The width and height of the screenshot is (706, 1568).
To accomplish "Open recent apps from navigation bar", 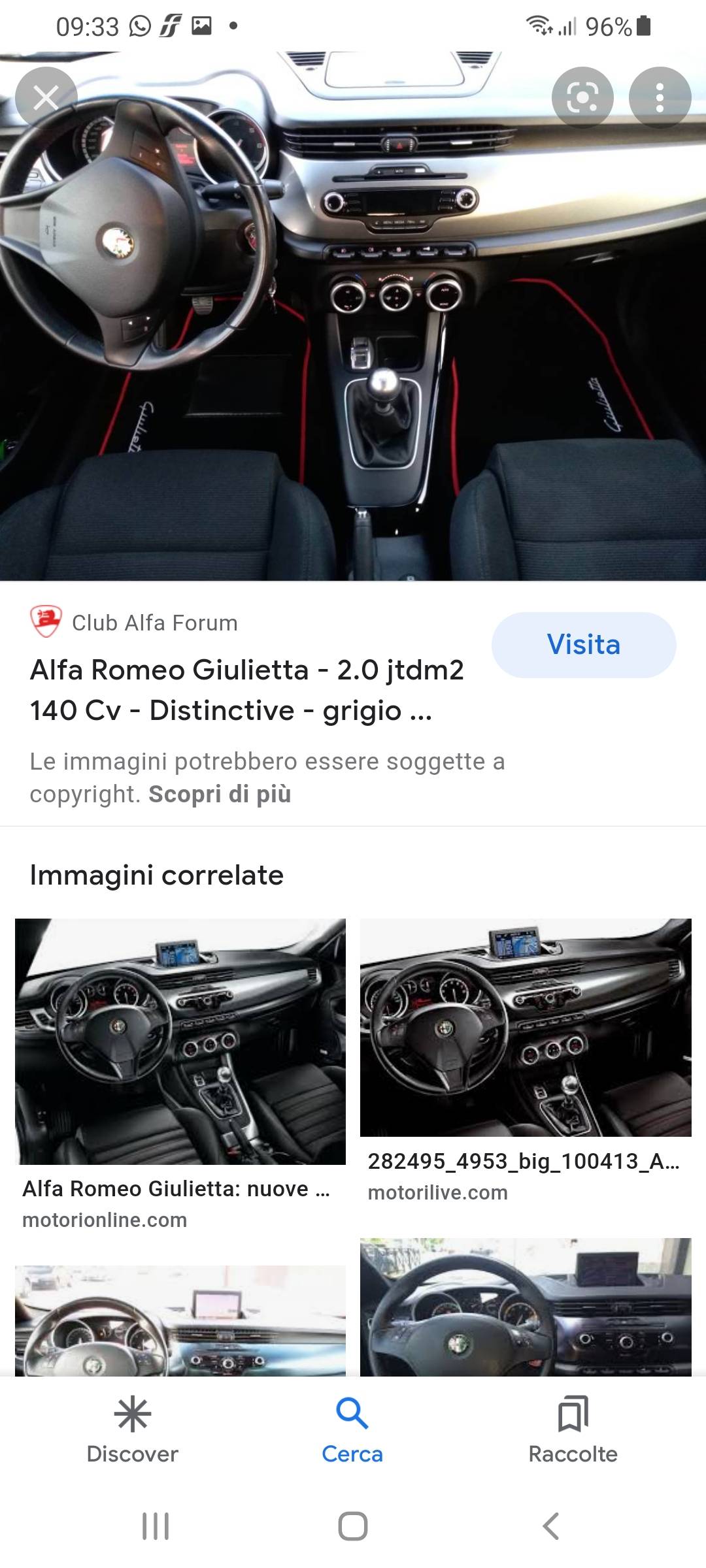I will click(x=156, y=1526).
